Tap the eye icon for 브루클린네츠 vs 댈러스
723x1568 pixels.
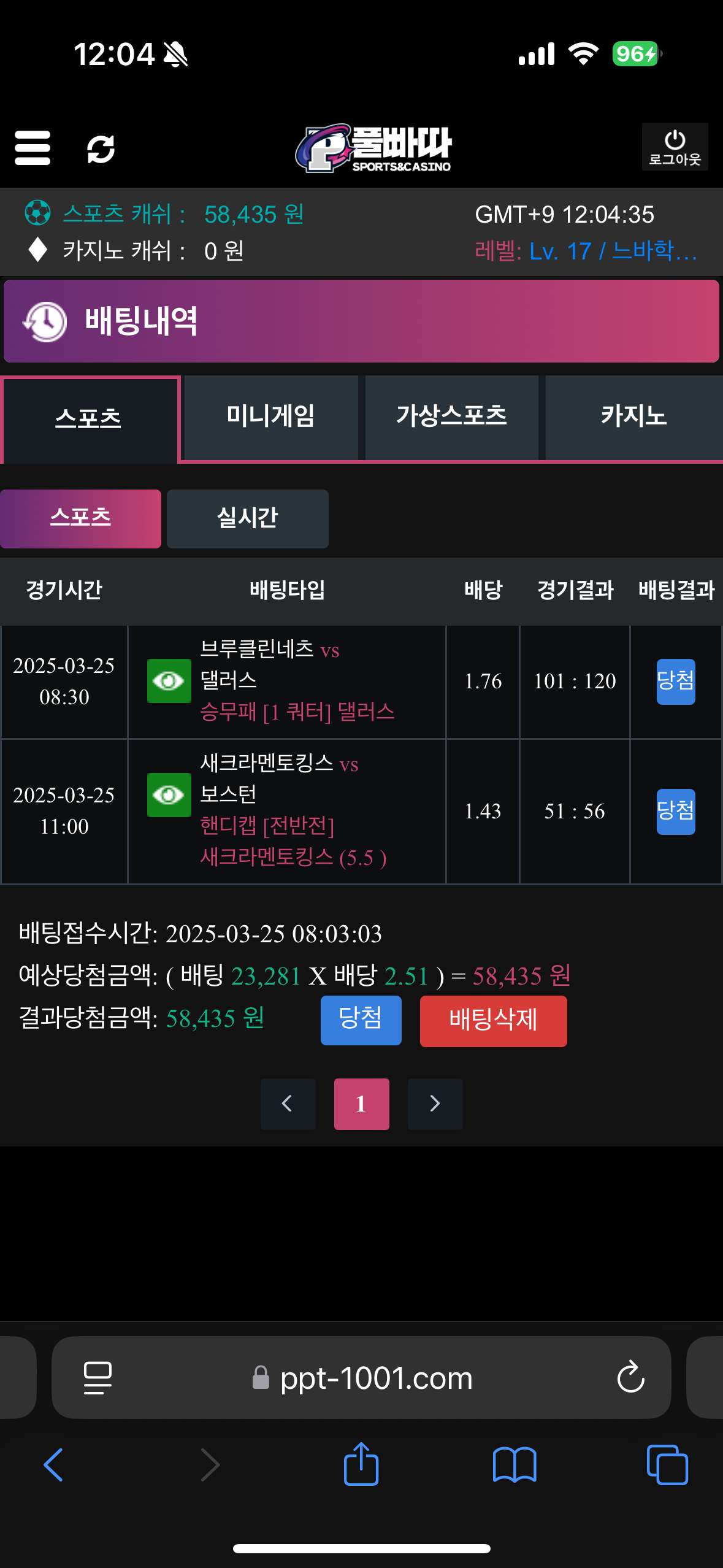click(x=169, y=681)
